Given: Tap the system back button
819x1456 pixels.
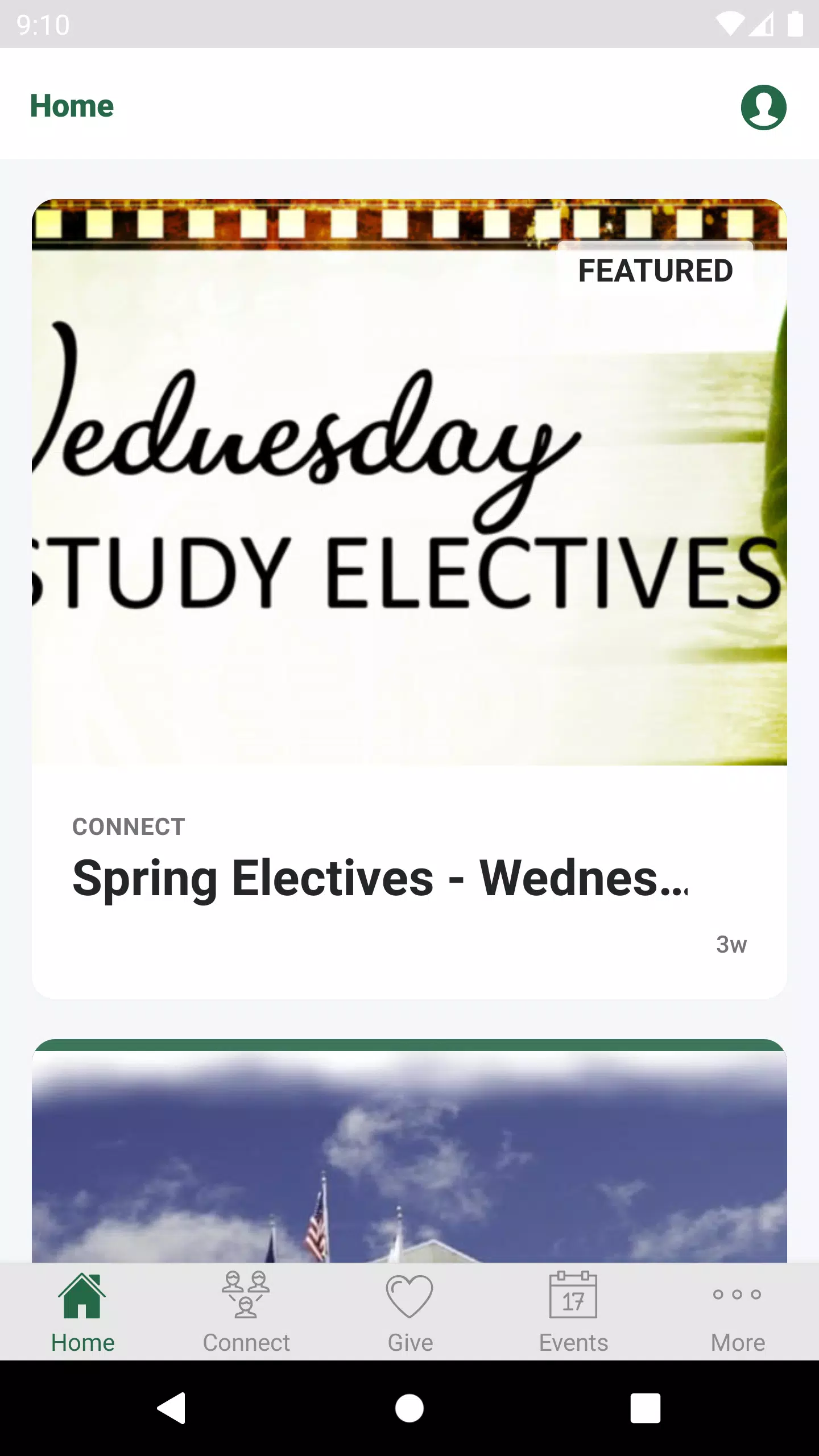Looking at the screenshot, I should 172,1408.
